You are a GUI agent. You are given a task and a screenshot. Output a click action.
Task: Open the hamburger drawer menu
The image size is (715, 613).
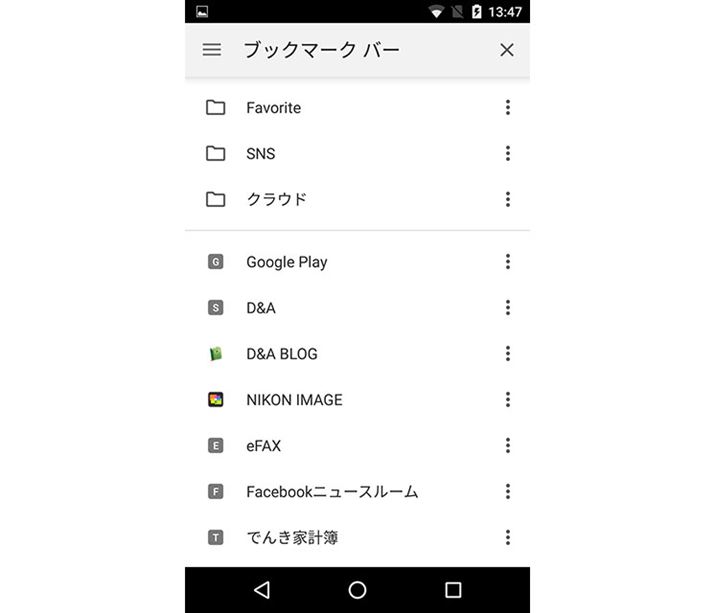212,50
